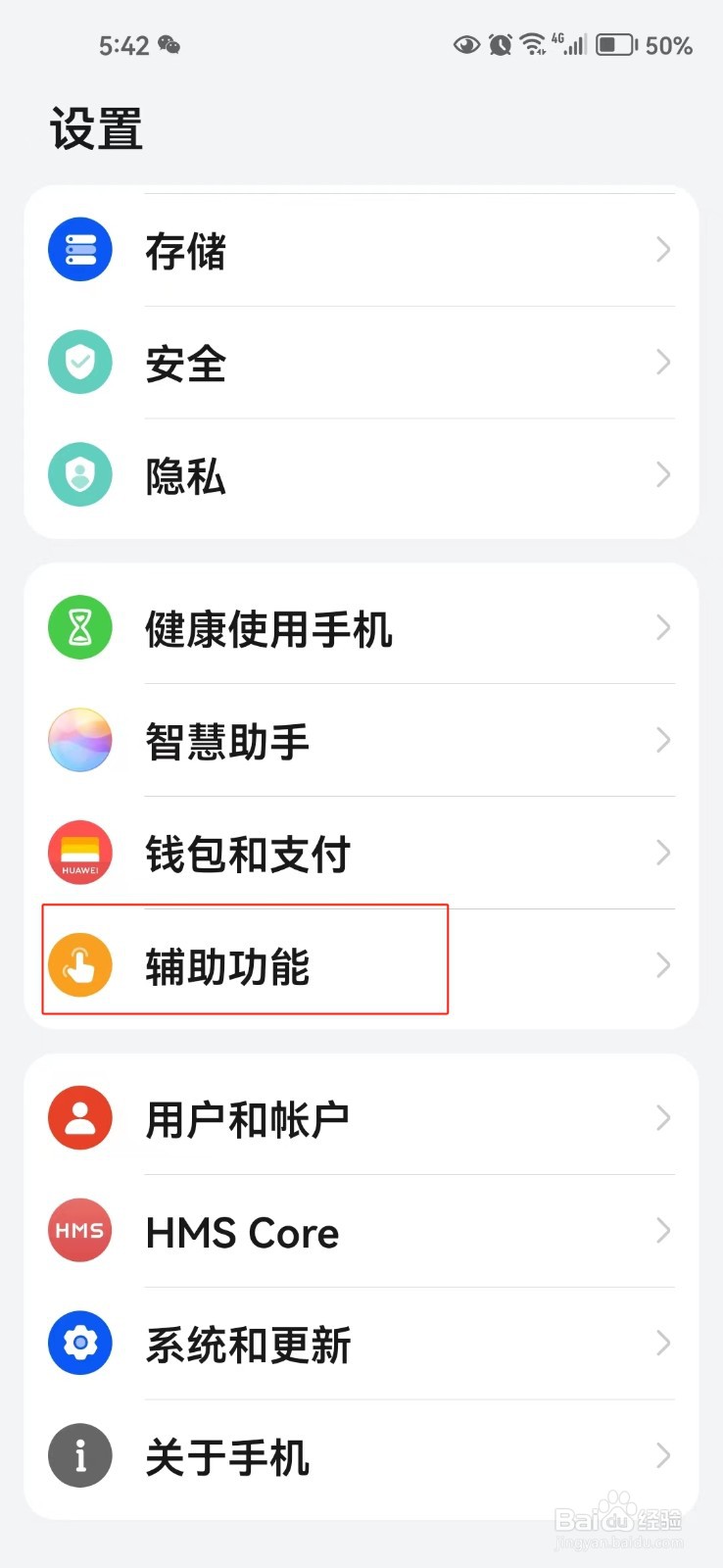Select the blue 系统和更新 gear icon
The image size is (723, 1568).
click(79, 1343)
